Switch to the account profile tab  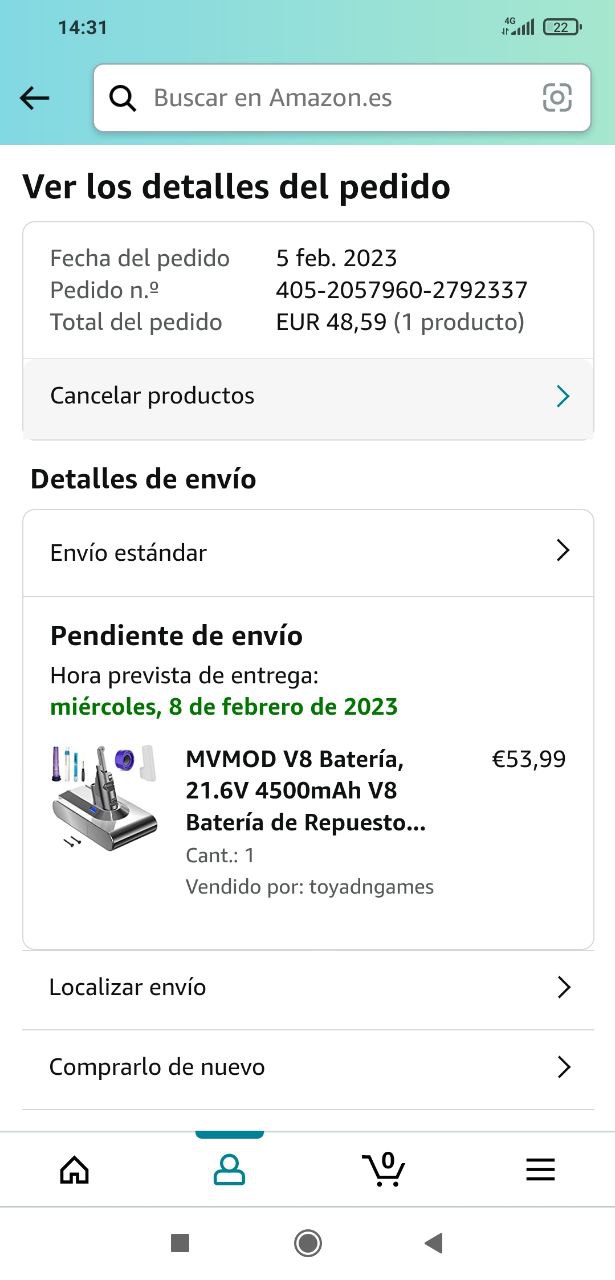(x=229, y=1169)
